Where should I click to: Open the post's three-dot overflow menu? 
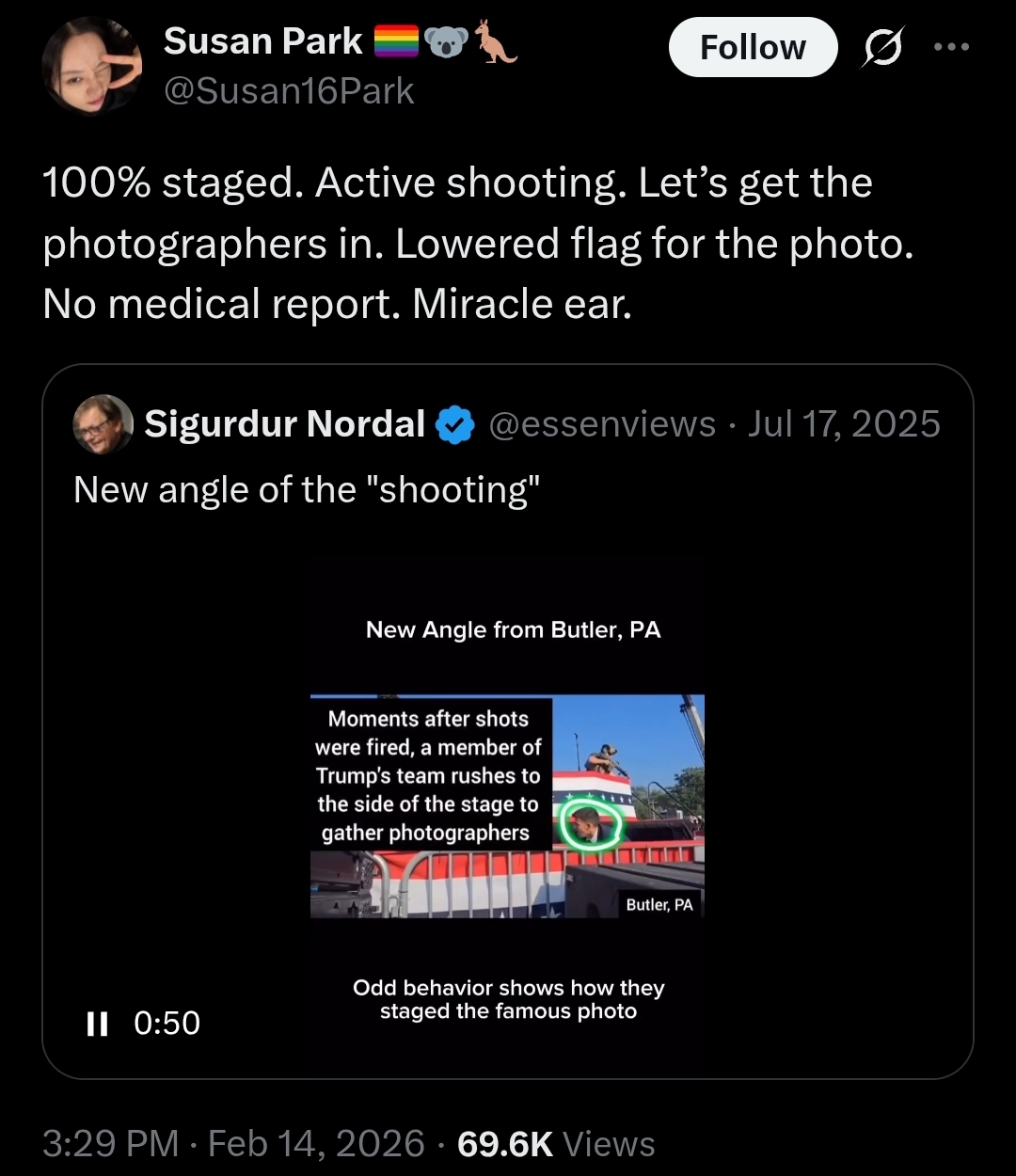pos(951,47)
